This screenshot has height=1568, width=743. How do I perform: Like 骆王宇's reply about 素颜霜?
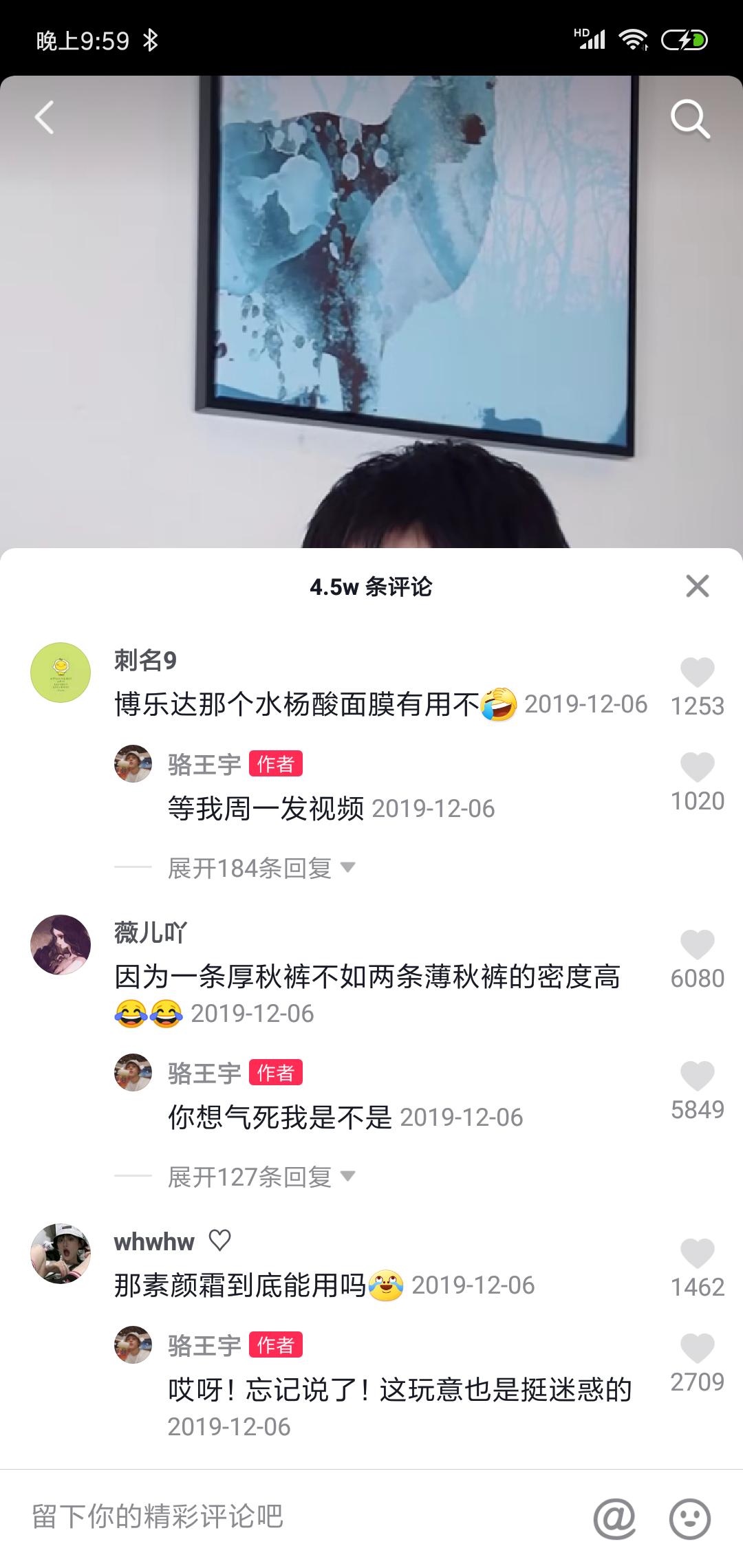698,1344
